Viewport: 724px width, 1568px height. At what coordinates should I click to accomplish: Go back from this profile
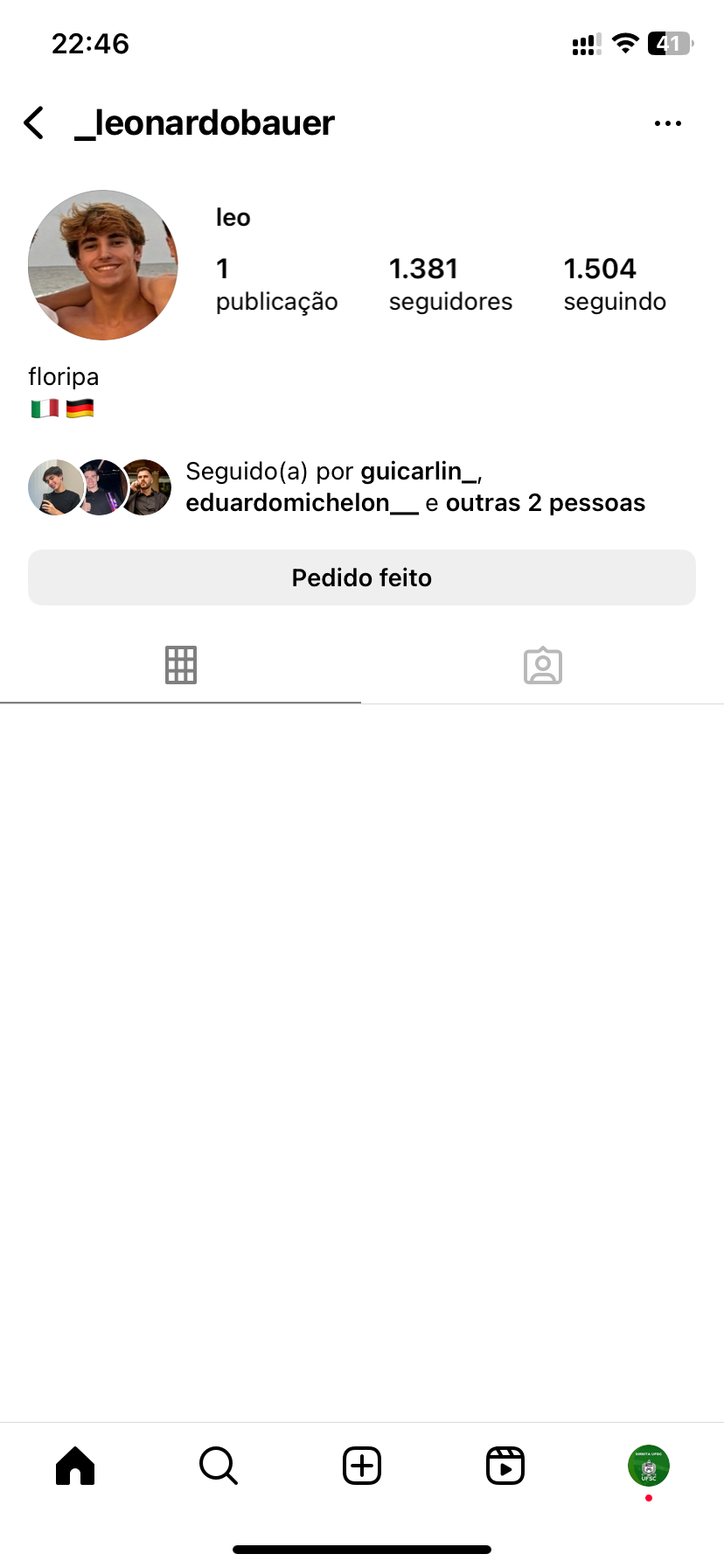point(34,123)
